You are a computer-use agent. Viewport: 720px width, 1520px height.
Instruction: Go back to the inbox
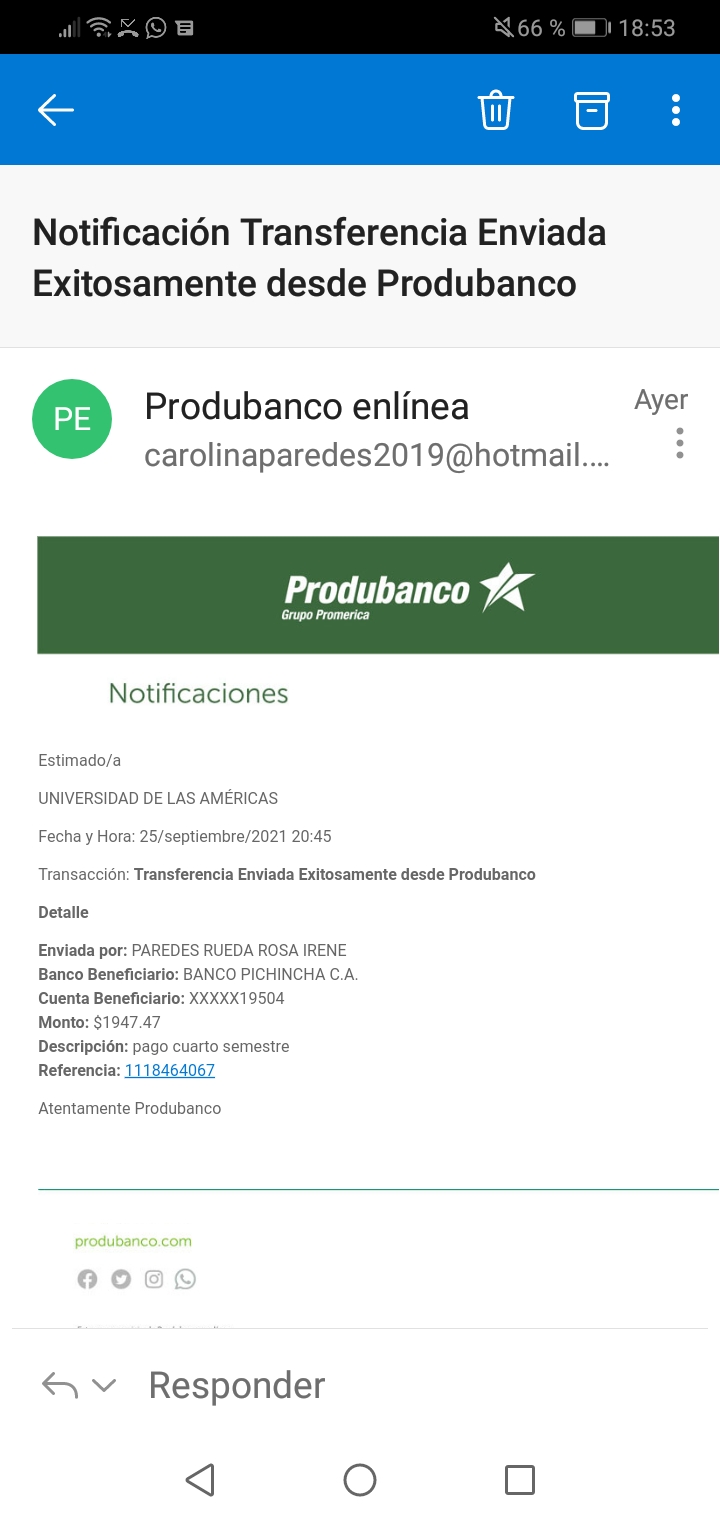click(56, 110)
